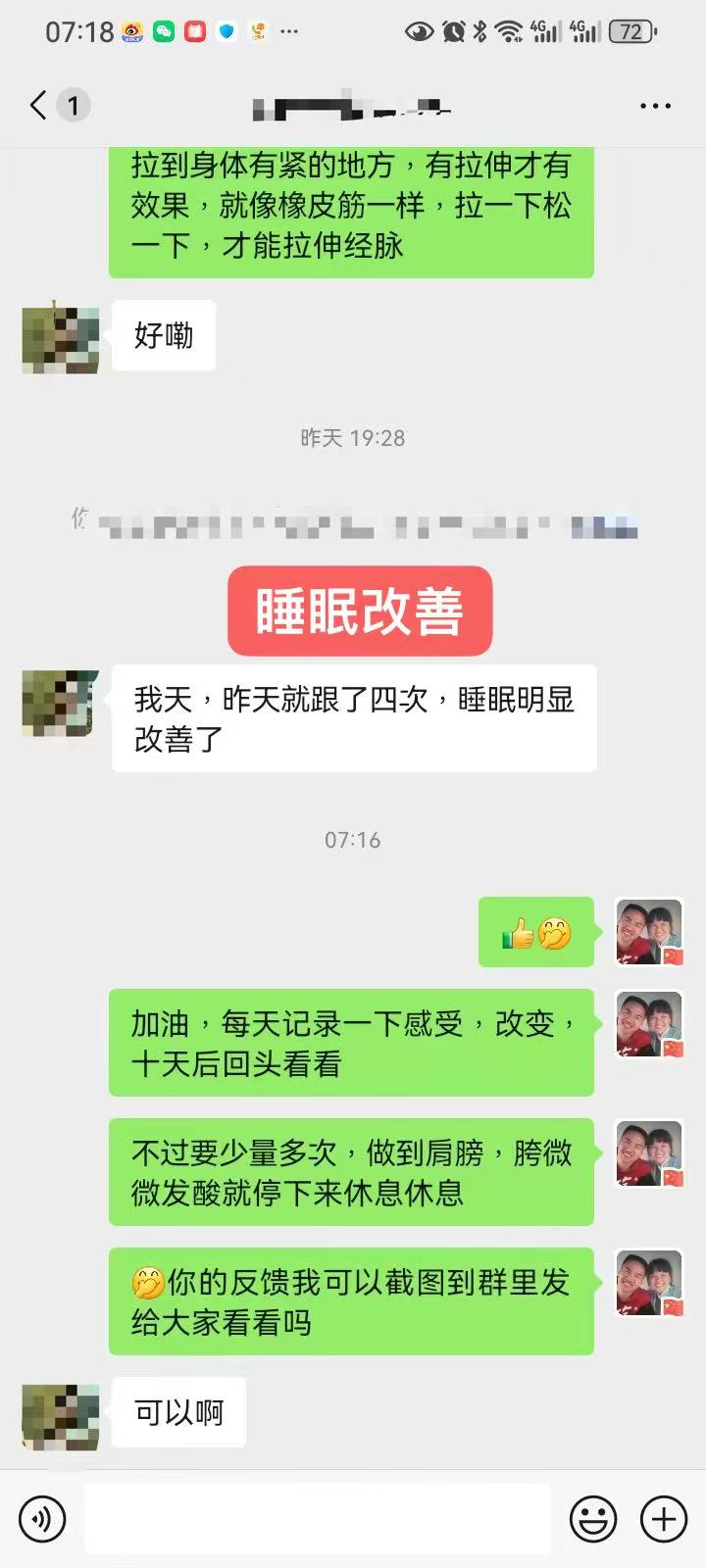This screenshot has width=706, height=1568.
Task: Open the plus attachment menu
Action: (x=664, y=1519)
